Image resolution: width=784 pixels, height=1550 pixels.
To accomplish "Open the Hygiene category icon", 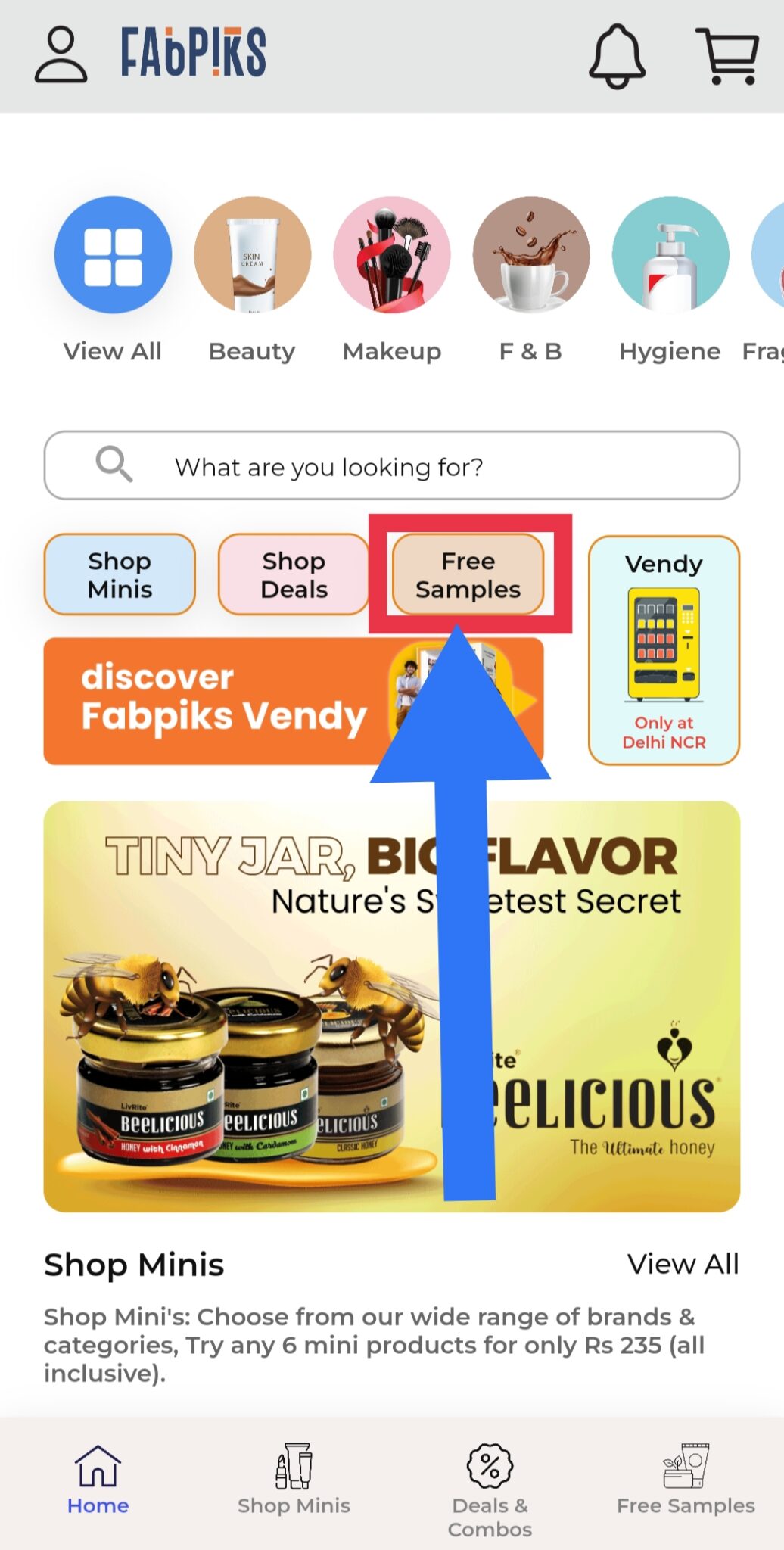I will pyautogui.click(x=670, y=254).
